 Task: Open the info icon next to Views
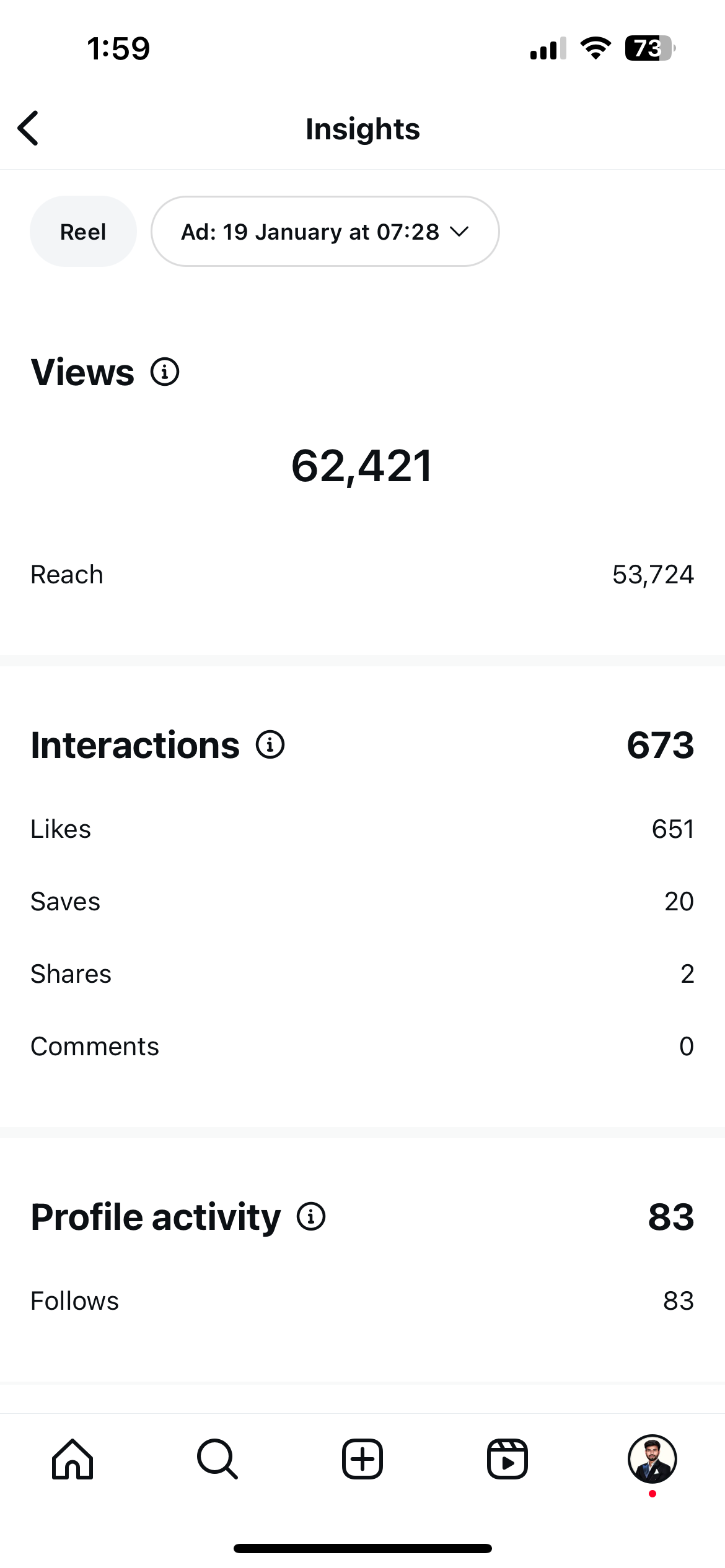tap(165, 372)
